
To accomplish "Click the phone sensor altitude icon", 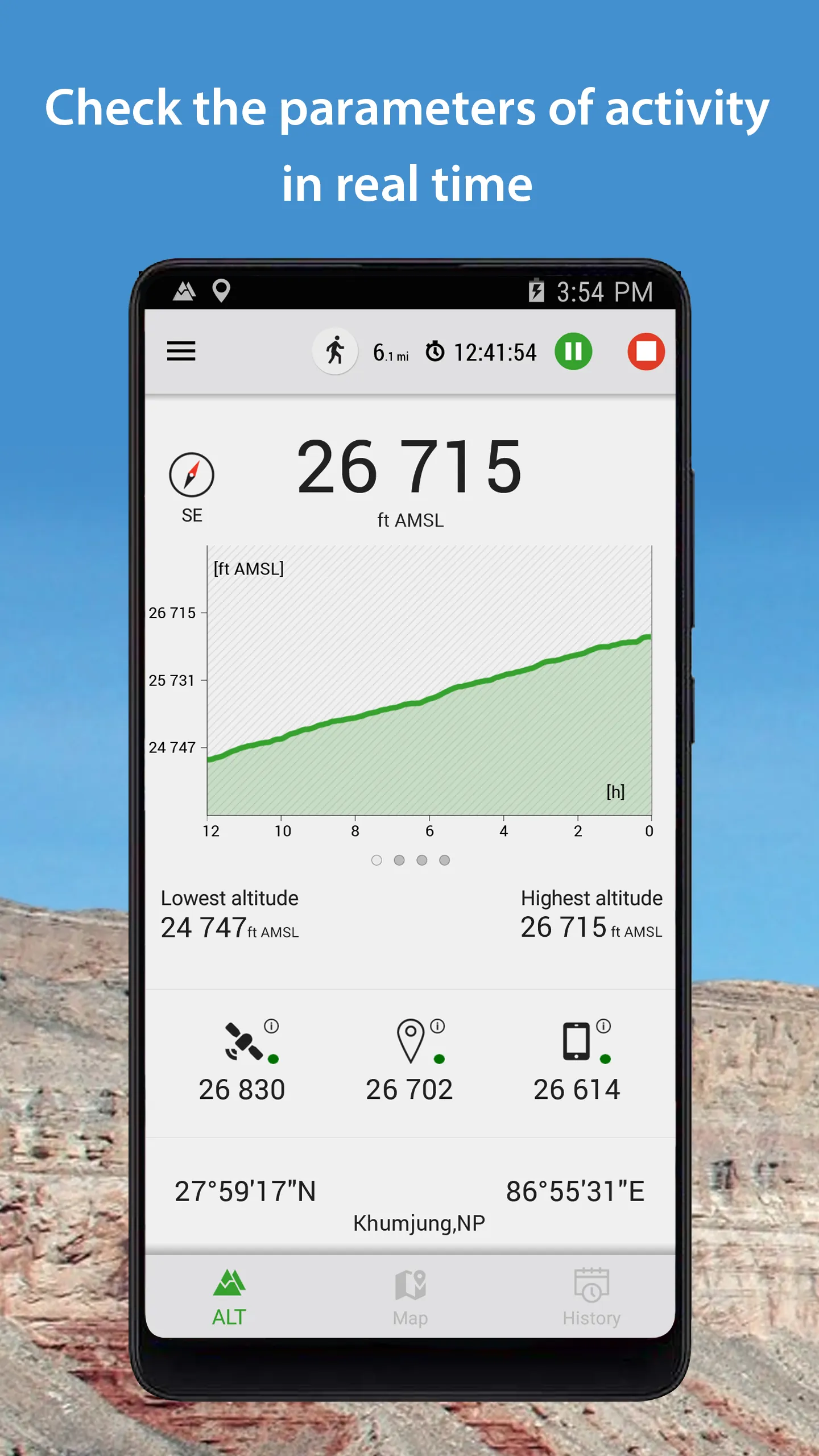I will pos(577,1039).
